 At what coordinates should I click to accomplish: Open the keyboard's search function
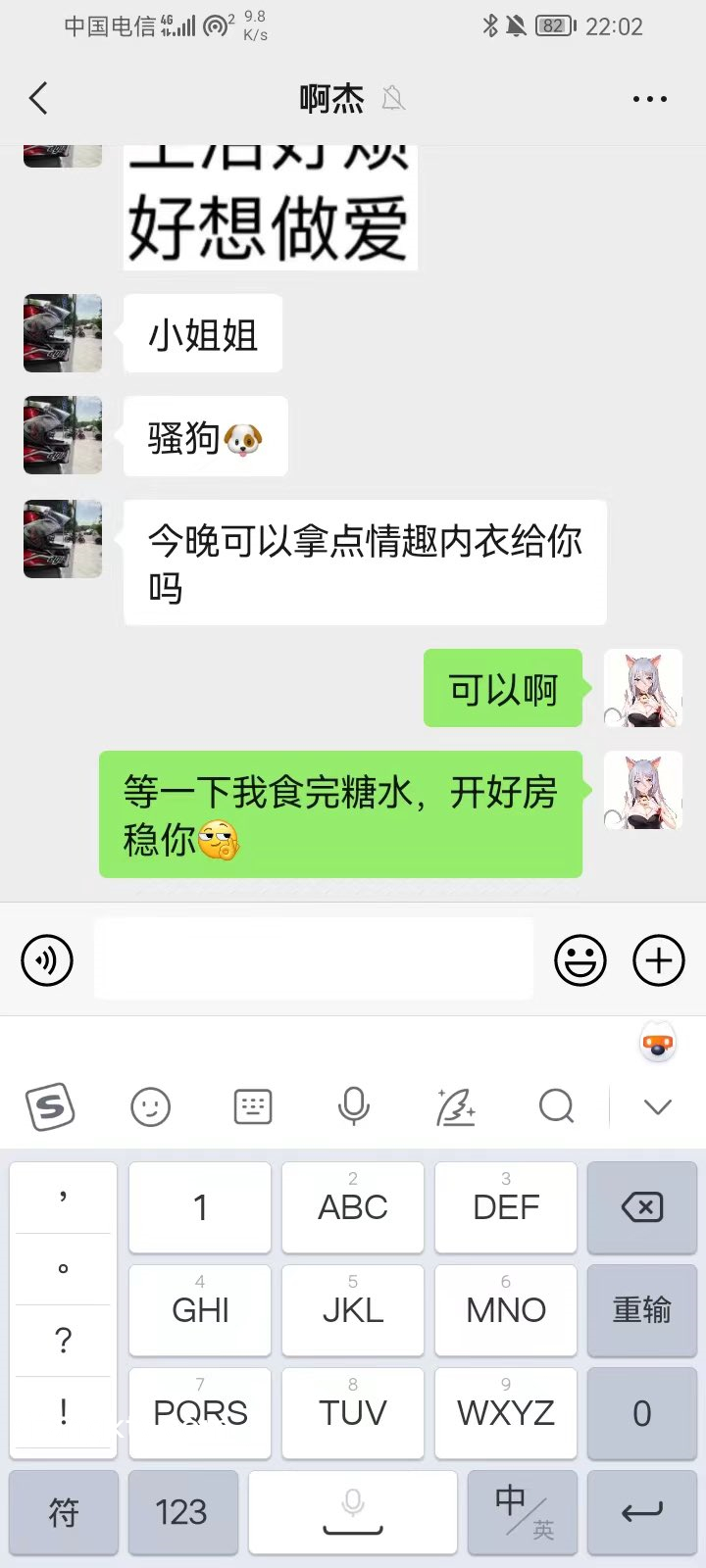coord(556,1107)
